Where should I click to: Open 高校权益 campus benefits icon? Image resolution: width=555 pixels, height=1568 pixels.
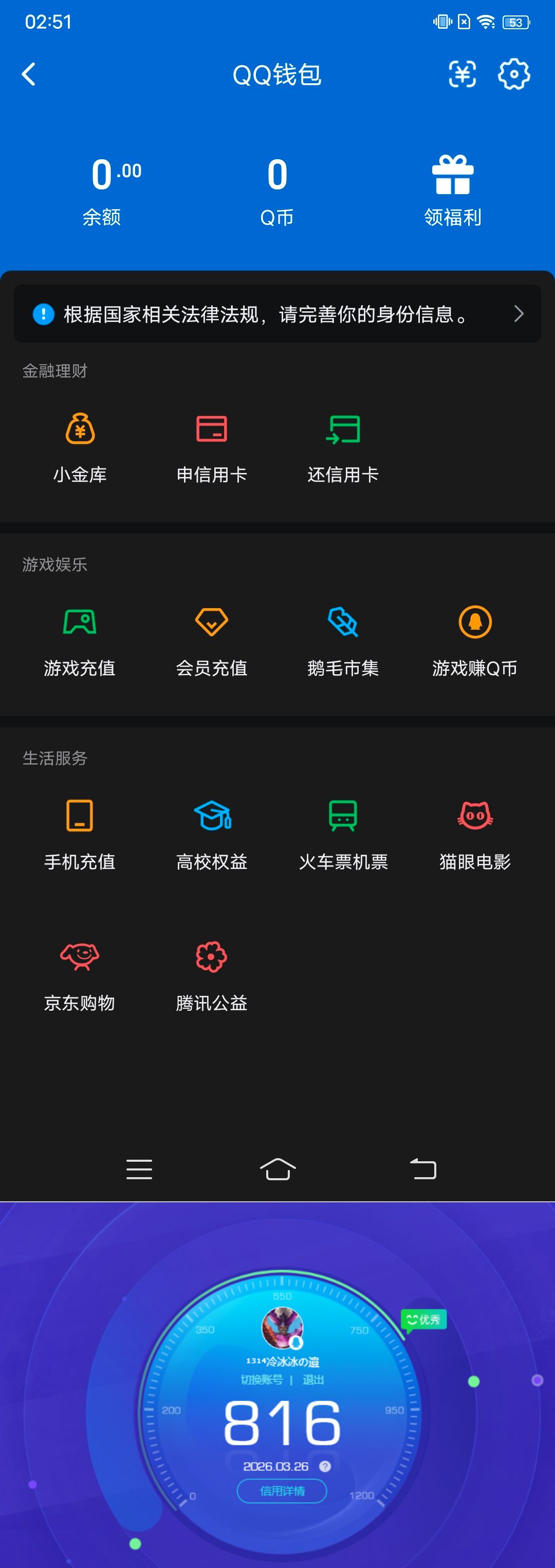[x=211, y=832]
